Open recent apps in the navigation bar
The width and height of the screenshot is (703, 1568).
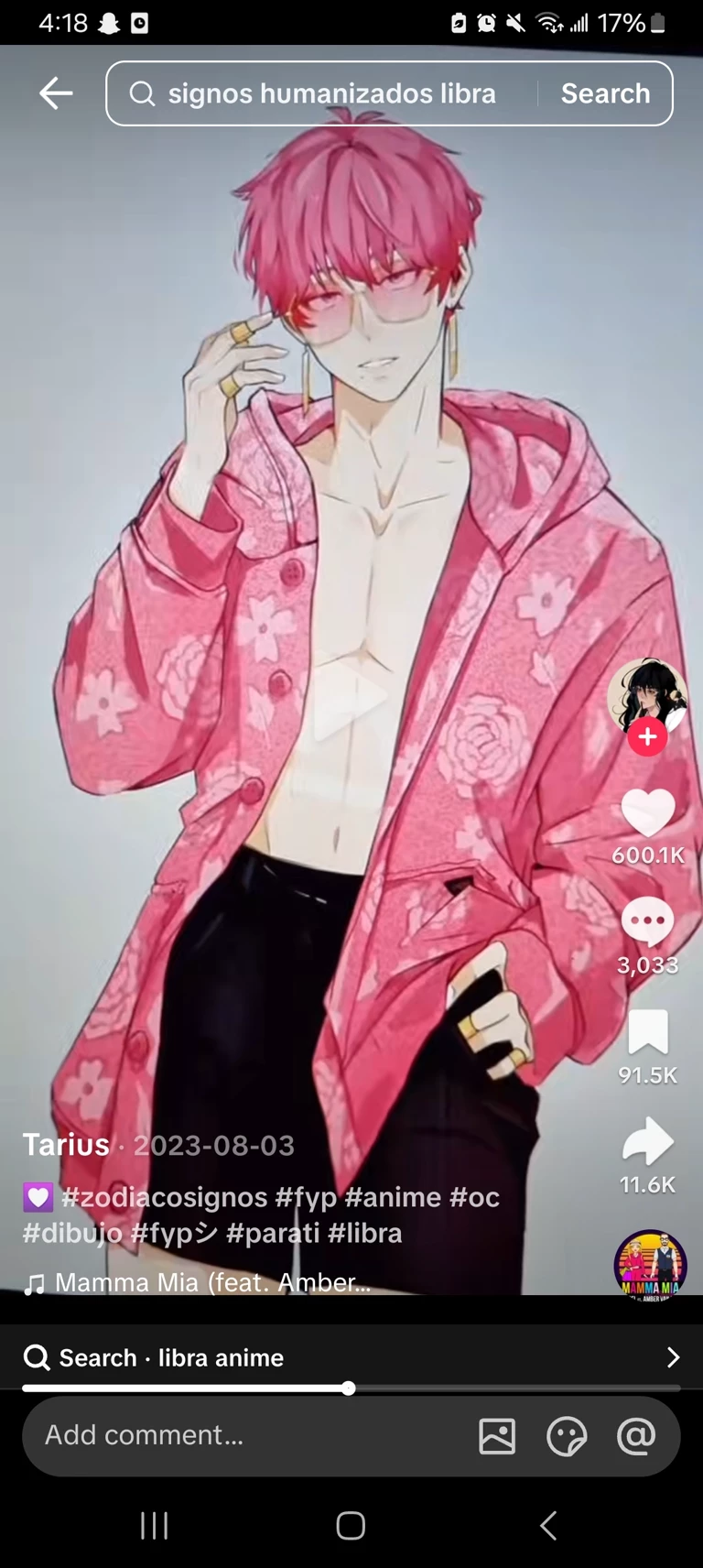point(154,1525)
